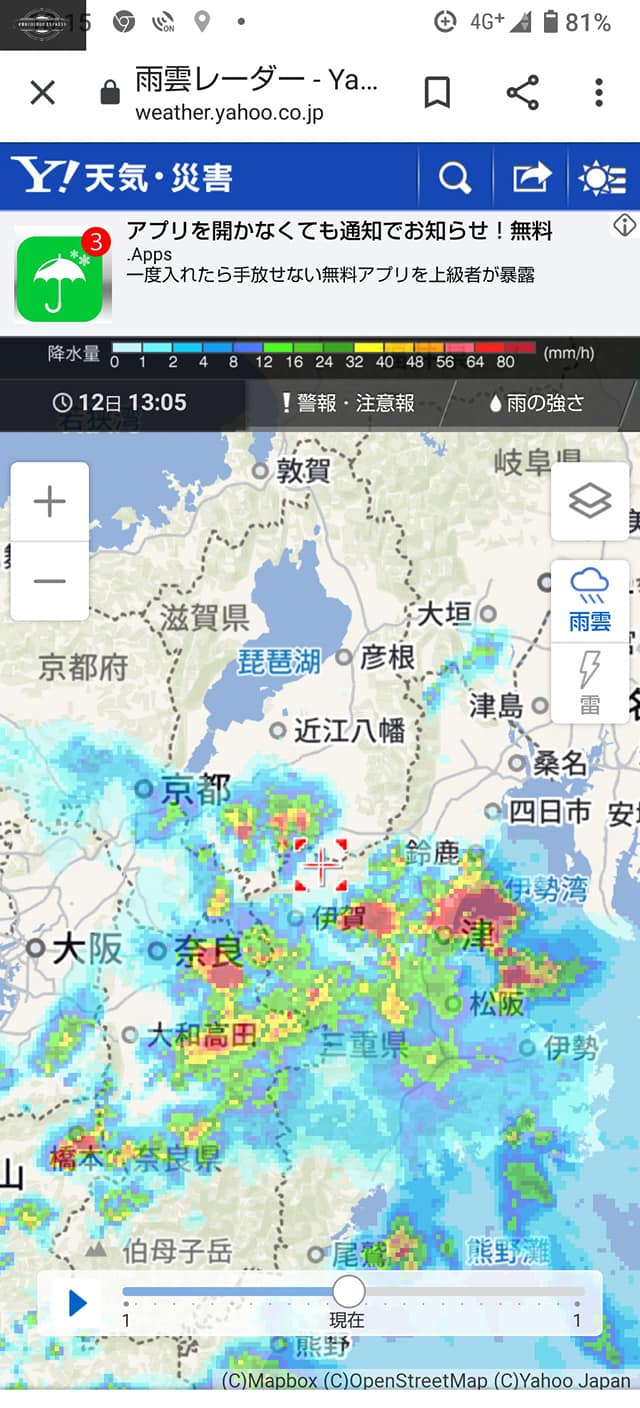Zoom in on the map
This screenshot has height=1408, width=640.
tap(50, 502)
